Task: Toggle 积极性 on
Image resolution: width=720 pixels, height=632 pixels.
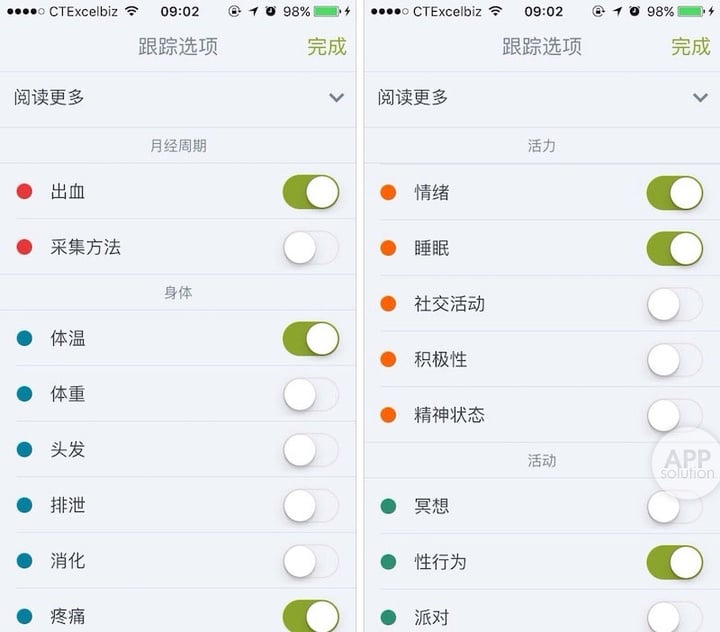Action: click(x=675, y=359)
